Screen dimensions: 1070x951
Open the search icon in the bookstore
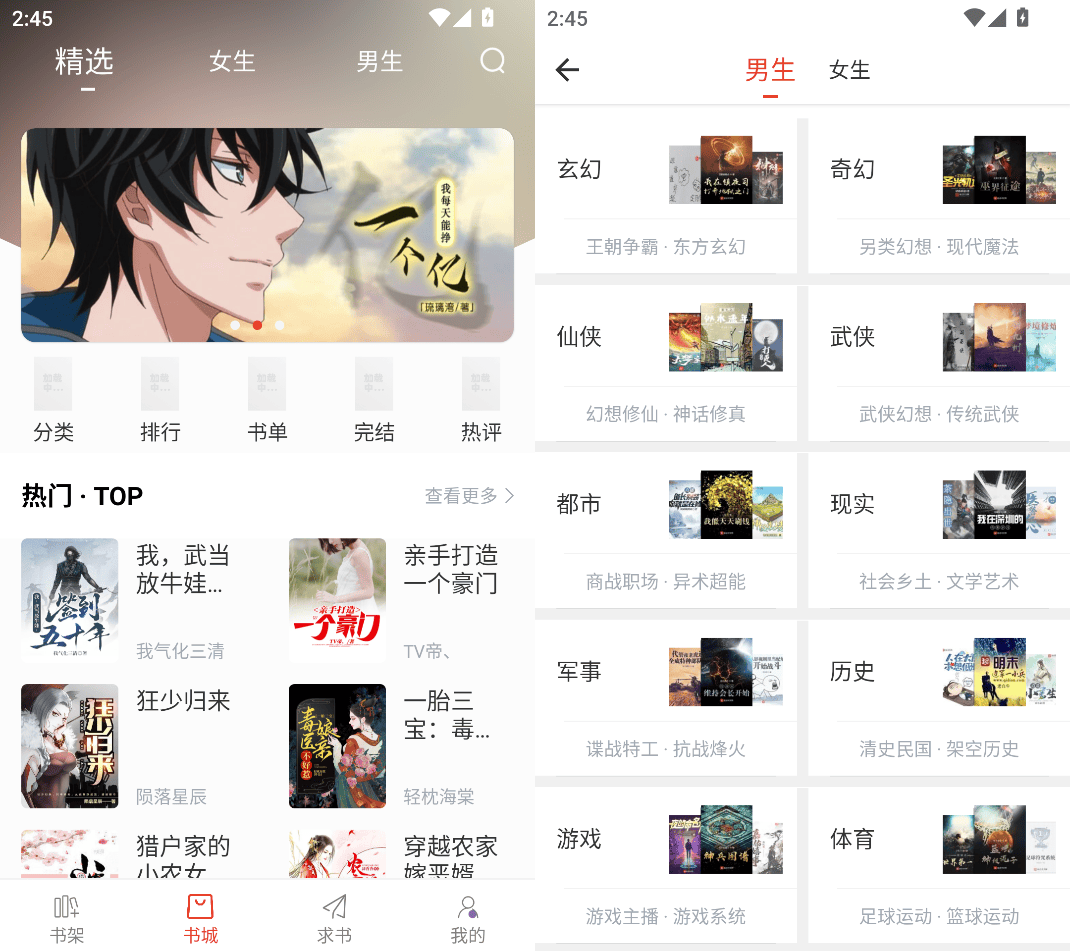(x=492, y=62)
